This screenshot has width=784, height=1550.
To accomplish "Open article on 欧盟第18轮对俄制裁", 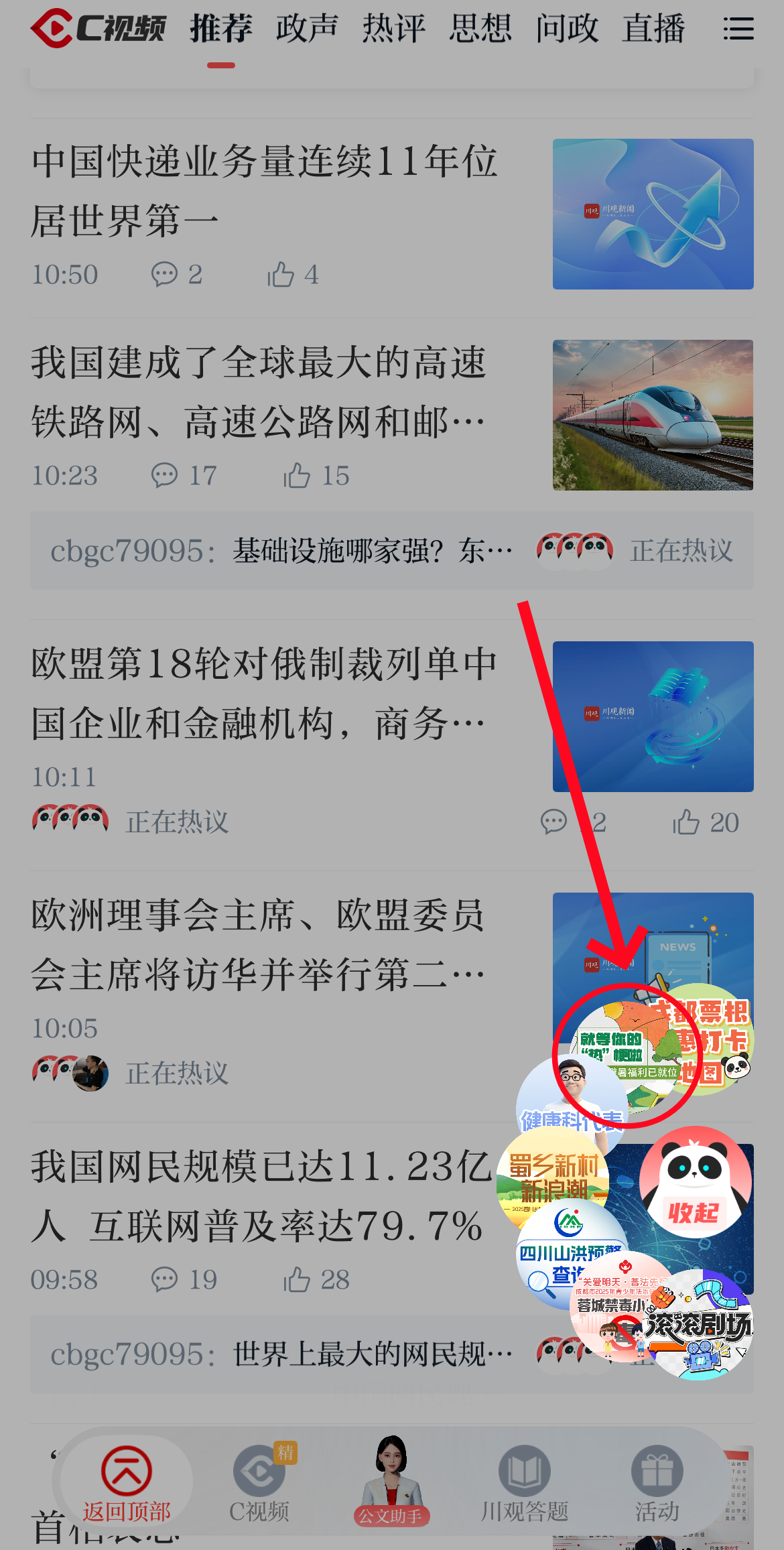I will click(x=265, y=694).
